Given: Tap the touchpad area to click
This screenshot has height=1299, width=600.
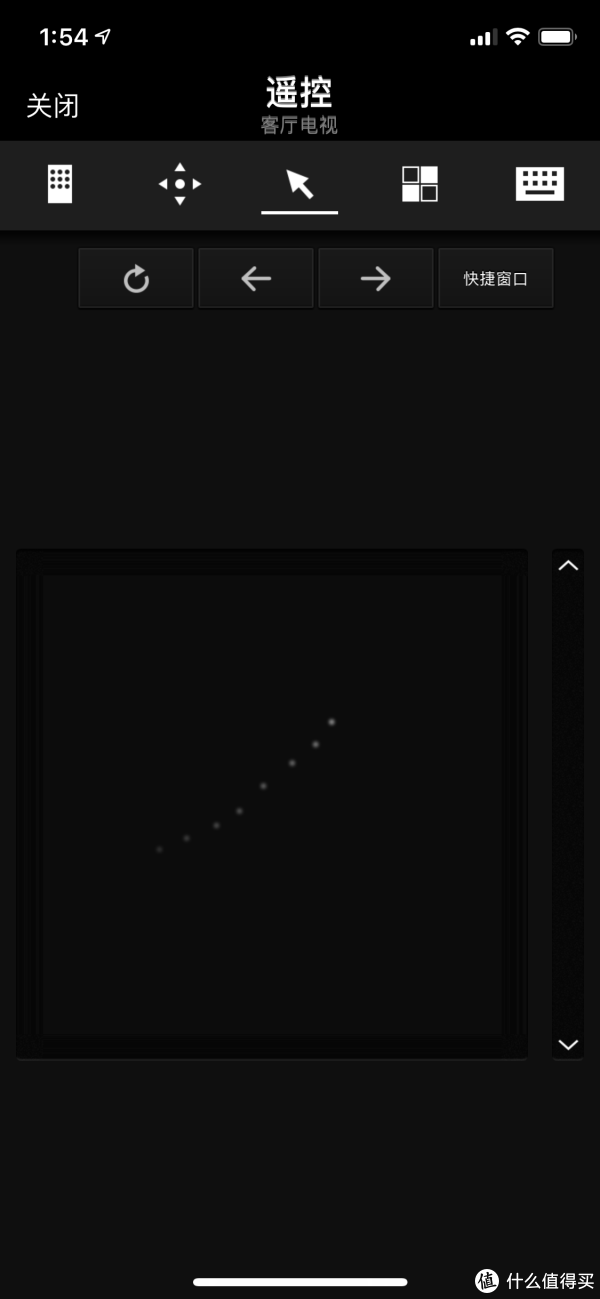Looking at the screenshot, I should click(272, 804).
